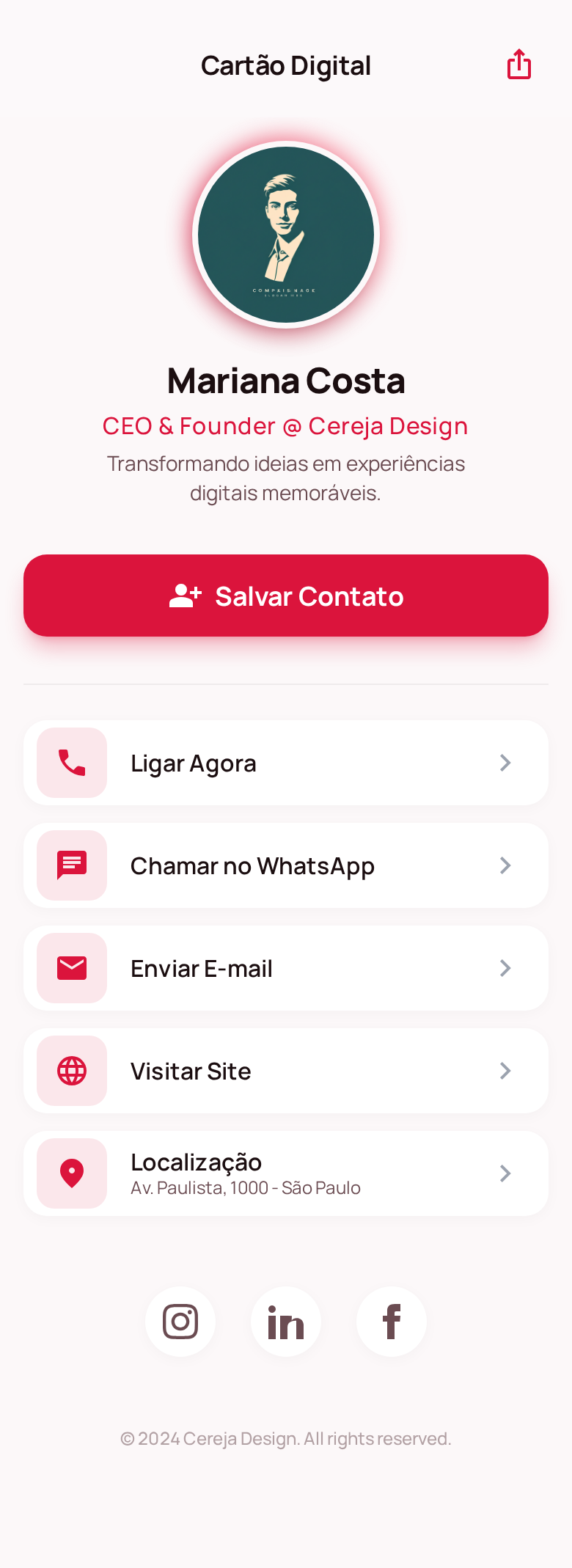This screenshot has width=572, height=1568.
Task: Click the chat bubble icon for WhatsApp
Action: (x=71, y=865)
